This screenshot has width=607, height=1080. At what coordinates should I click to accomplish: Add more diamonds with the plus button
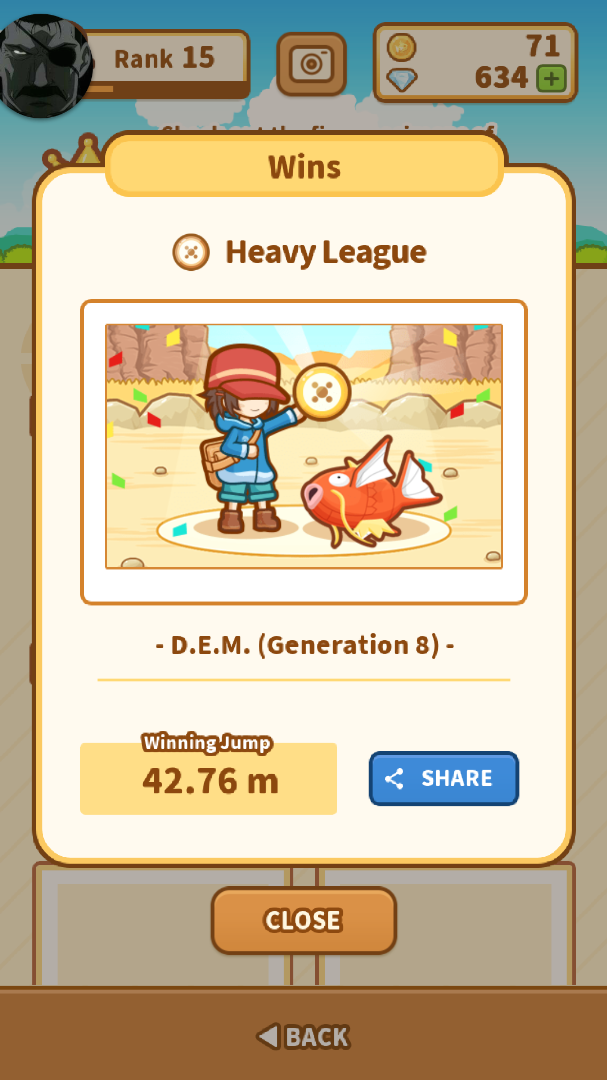pyautogui.click(x=551, y=78)
